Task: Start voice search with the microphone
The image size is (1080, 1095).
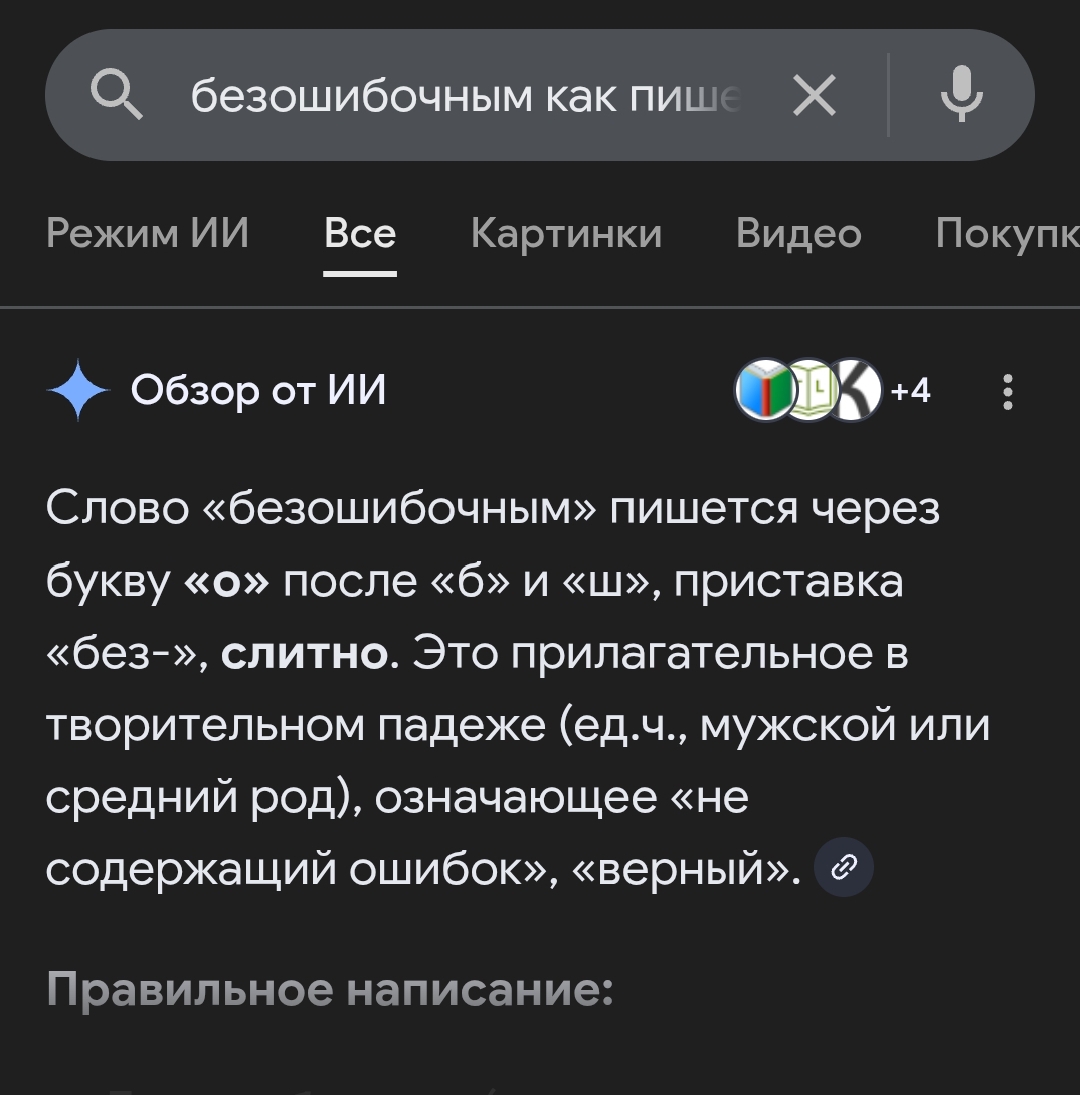Action: pos(962,94)
